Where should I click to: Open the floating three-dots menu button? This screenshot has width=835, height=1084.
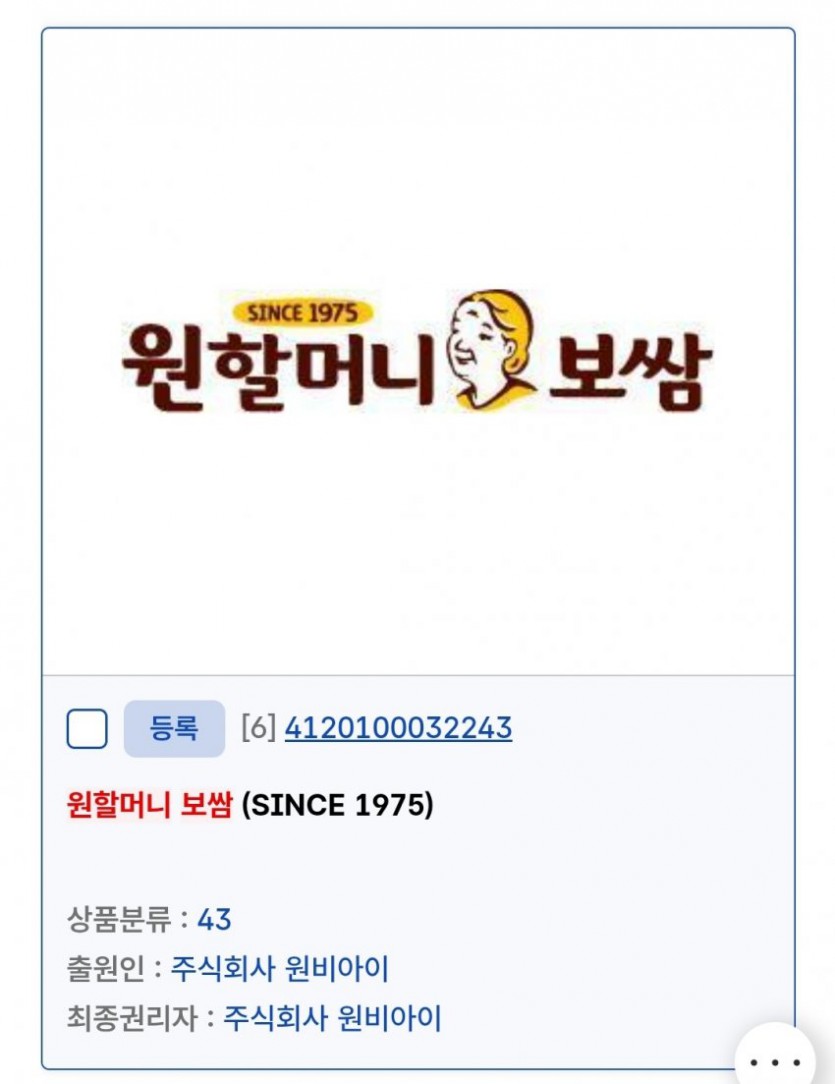coord(776,1062)
